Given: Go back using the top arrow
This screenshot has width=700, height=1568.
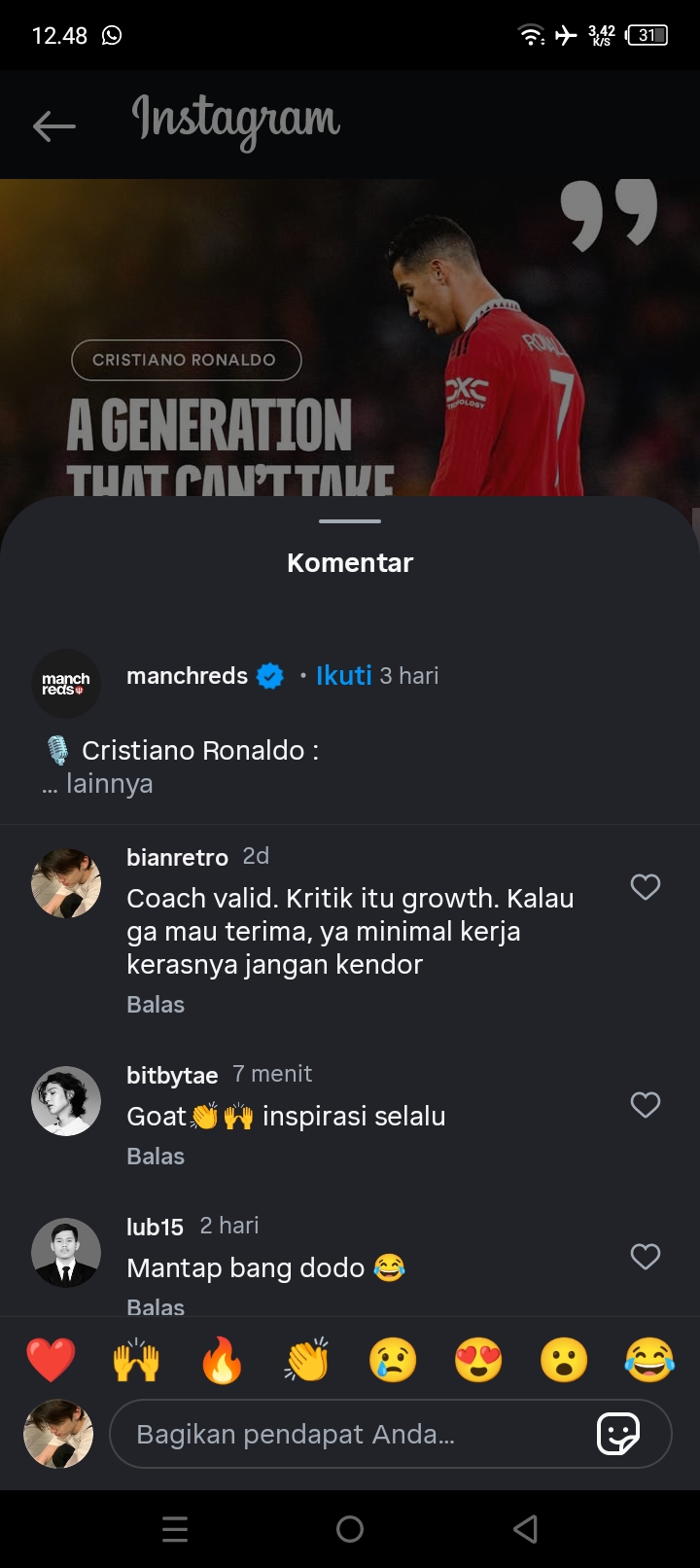Looking at the screenshot, I should click(x=53, y=125).
